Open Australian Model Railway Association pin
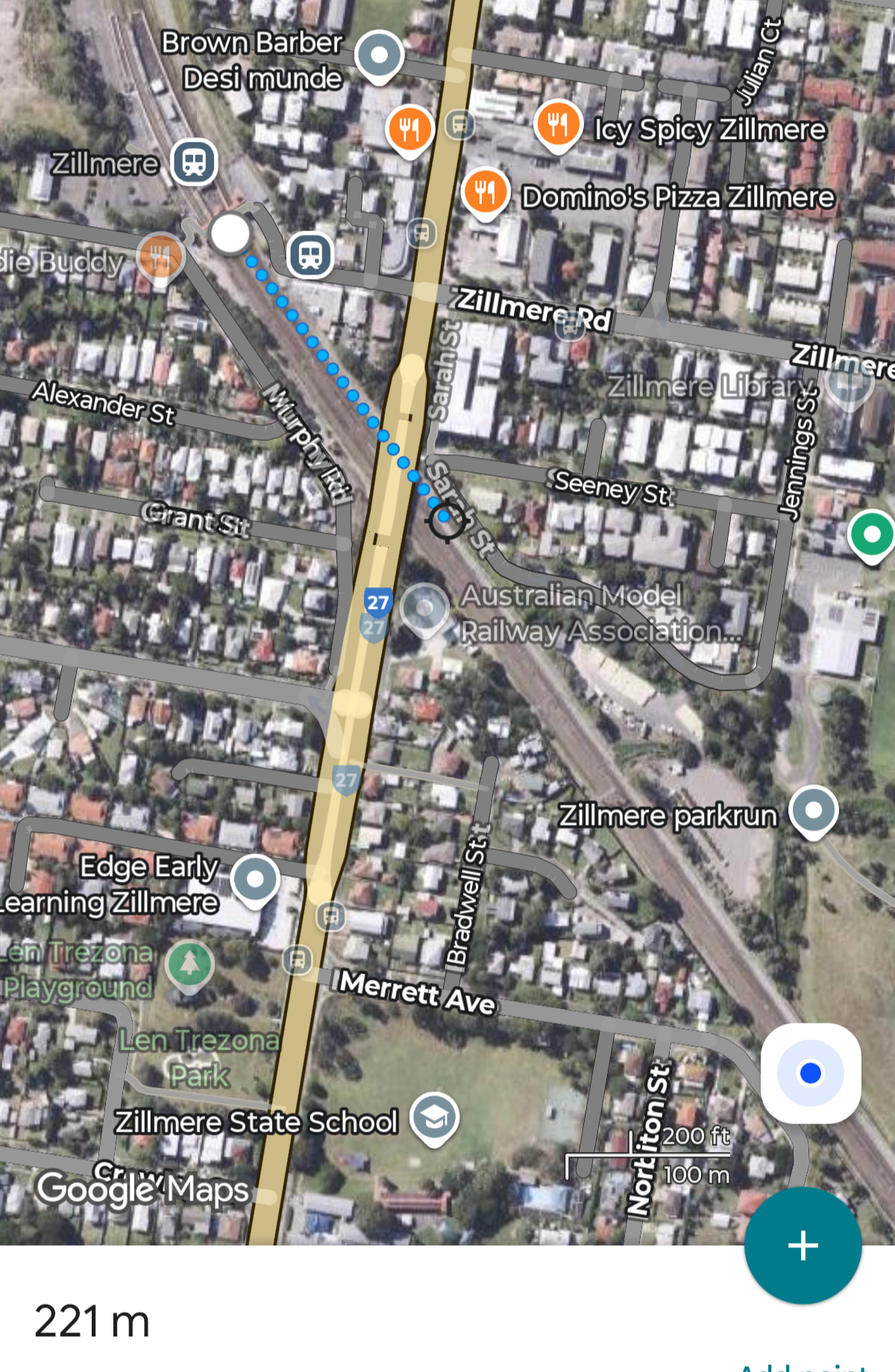895x1372 pixels. tap(424, 608)
